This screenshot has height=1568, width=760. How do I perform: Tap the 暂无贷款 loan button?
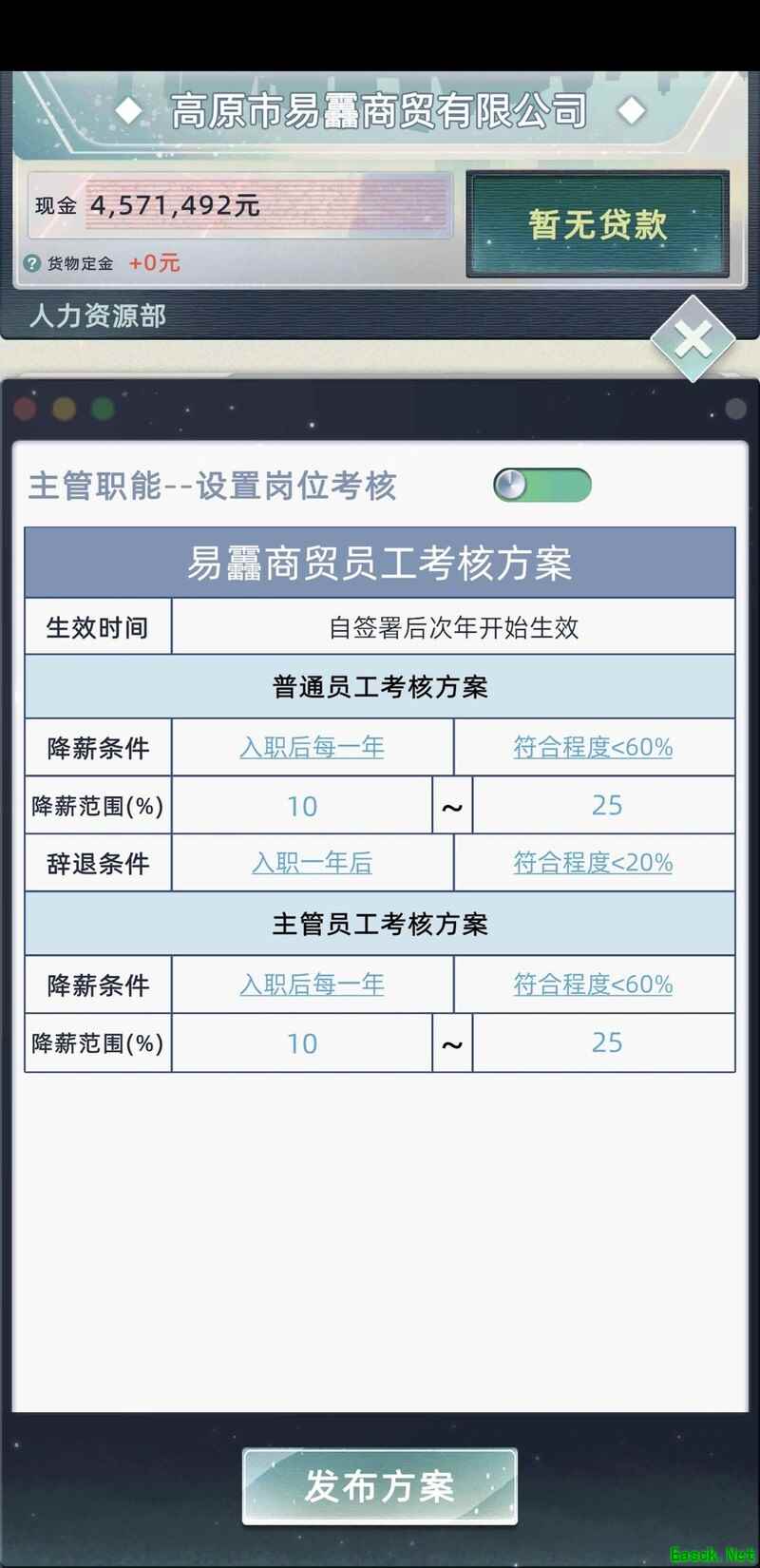click(597, 225)
